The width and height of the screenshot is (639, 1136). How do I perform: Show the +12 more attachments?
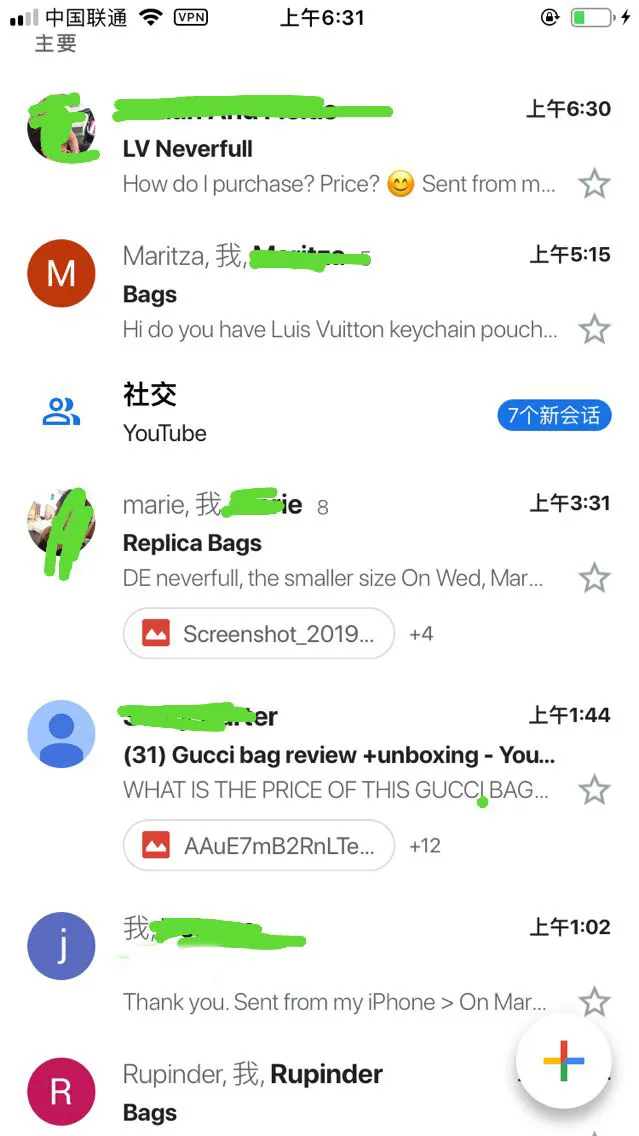(x=425, y=845)
